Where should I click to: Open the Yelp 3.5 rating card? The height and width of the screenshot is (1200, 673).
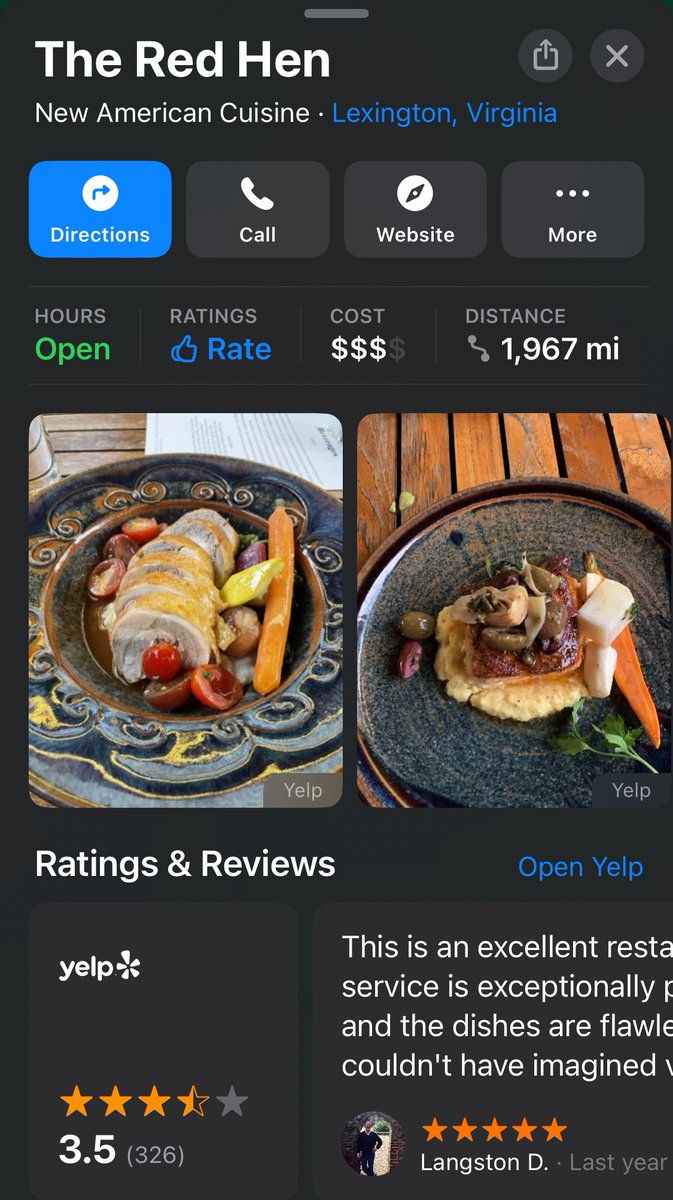click(163, 1050)
